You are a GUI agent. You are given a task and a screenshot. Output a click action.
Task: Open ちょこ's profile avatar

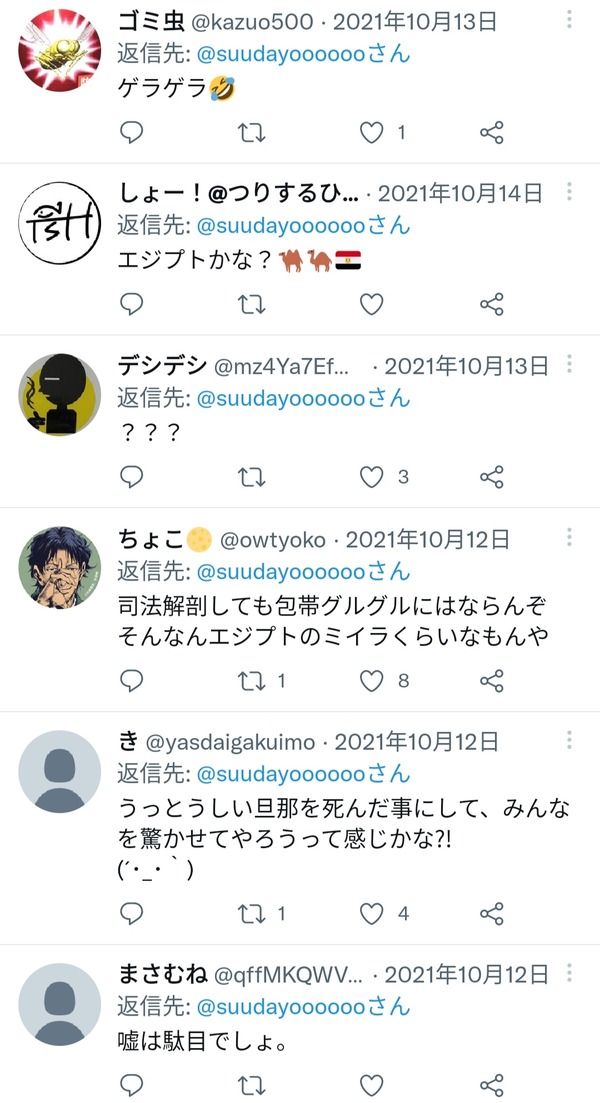point(59,567)
